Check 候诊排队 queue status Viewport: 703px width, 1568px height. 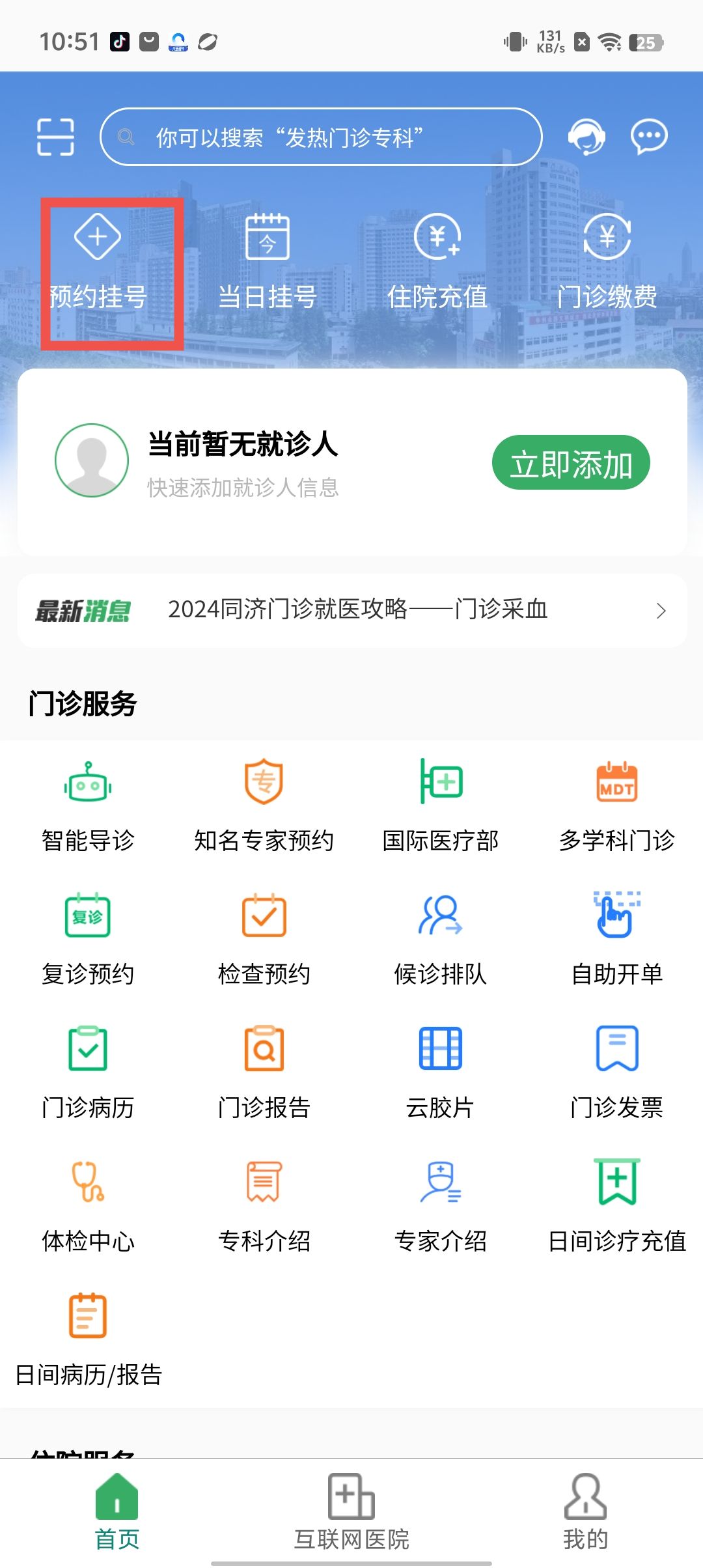click(x=441, y=939)
